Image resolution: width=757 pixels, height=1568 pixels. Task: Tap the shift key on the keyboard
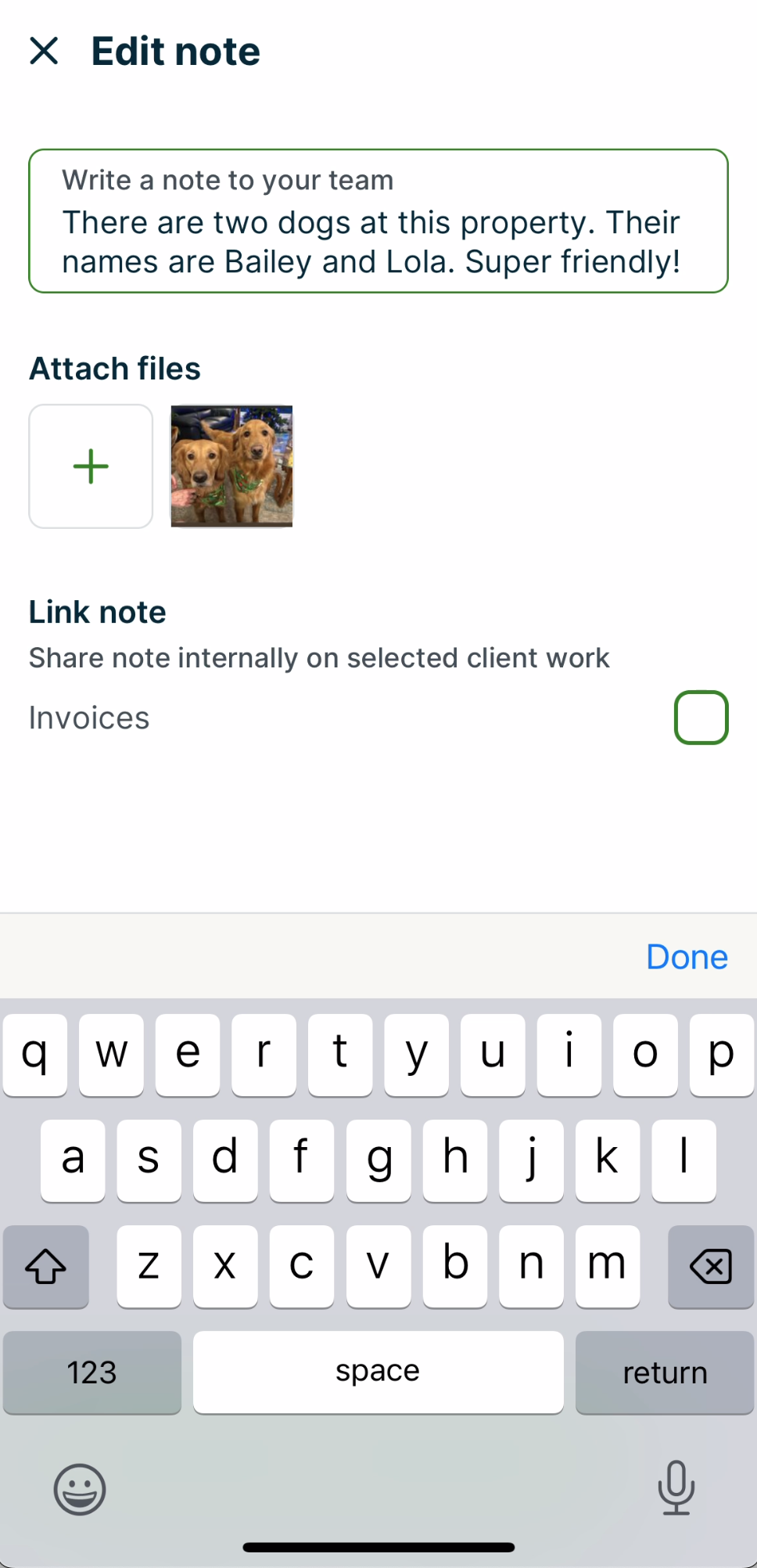[x=45, y=1267]
